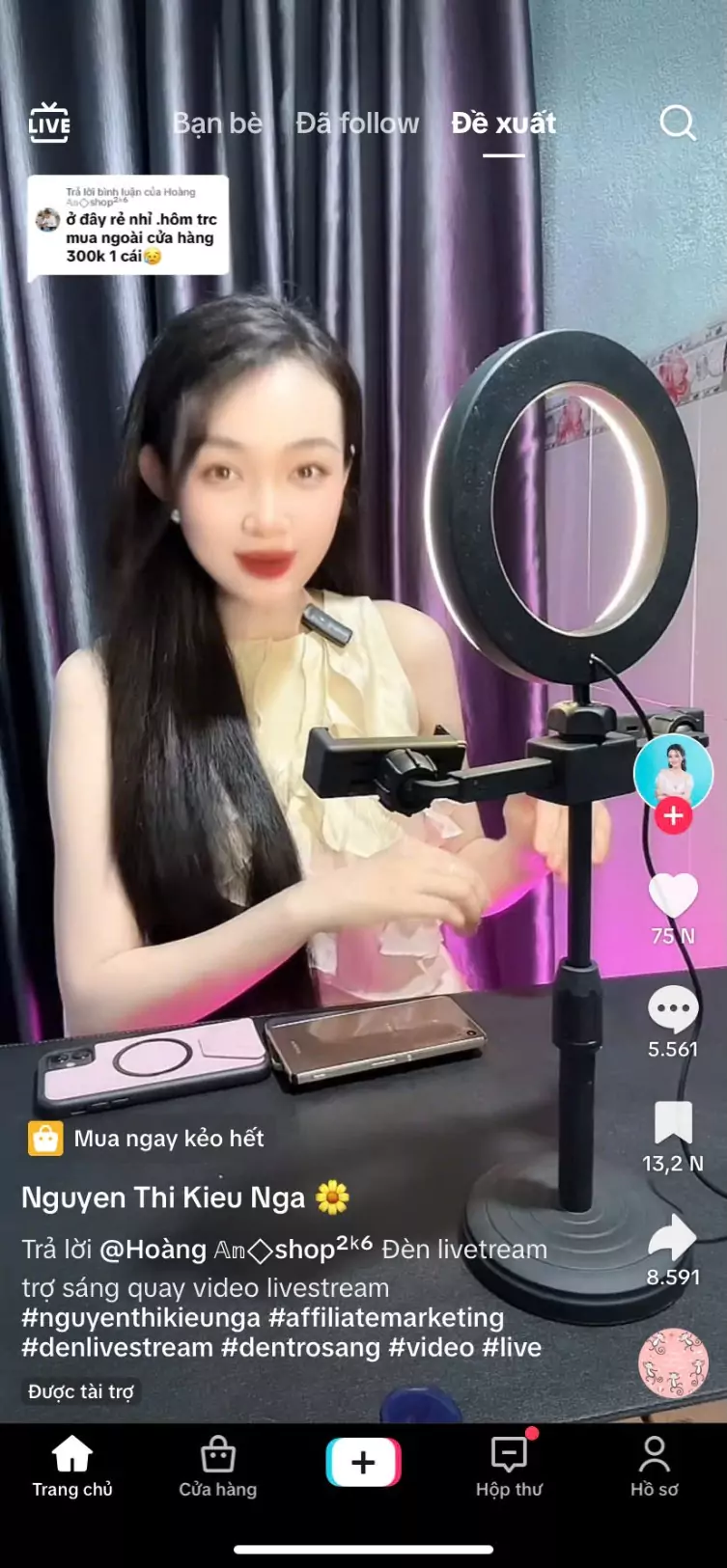Follow the creator with the red plus
727x1568 pixels.
(x=673, y=816)
